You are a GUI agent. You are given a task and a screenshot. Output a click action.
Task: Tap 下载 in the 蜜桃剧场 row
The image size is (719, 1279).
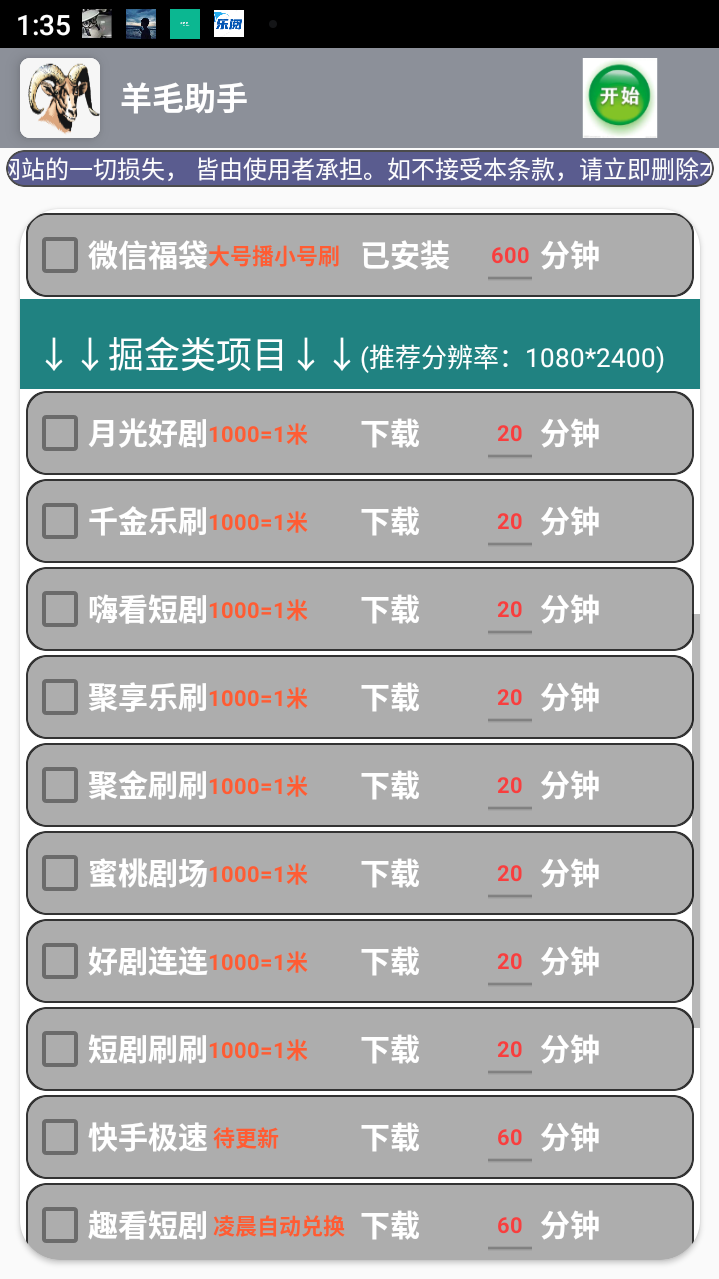point(390,873)
